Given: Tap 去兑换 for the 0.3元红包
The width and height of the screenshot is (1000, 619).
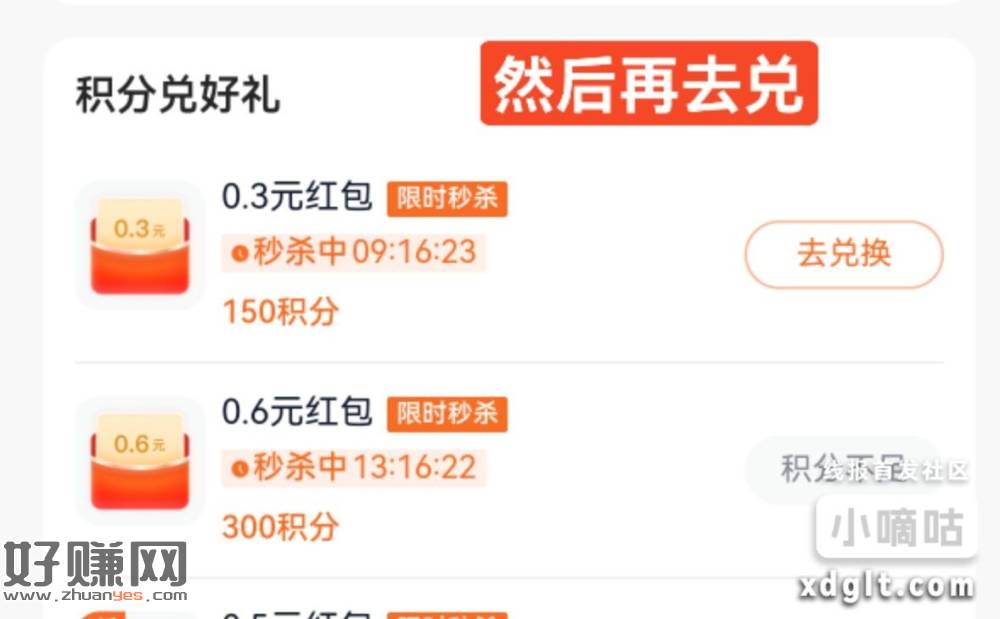Looking at the screenshot, I should coord(843,254).
